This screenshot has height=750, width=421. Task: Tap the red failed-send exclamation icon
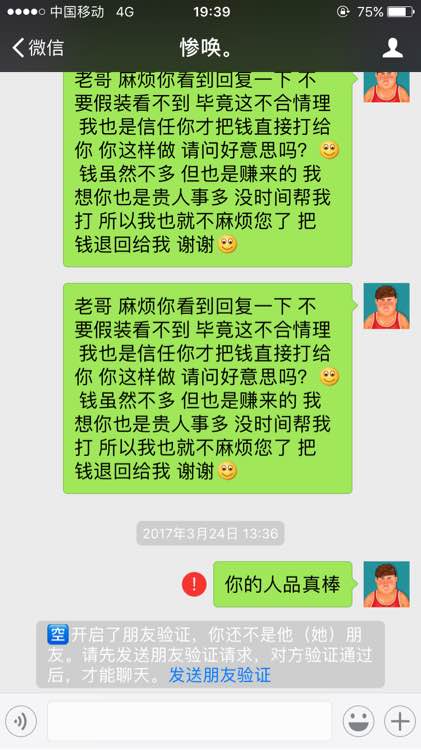point(194,585)
